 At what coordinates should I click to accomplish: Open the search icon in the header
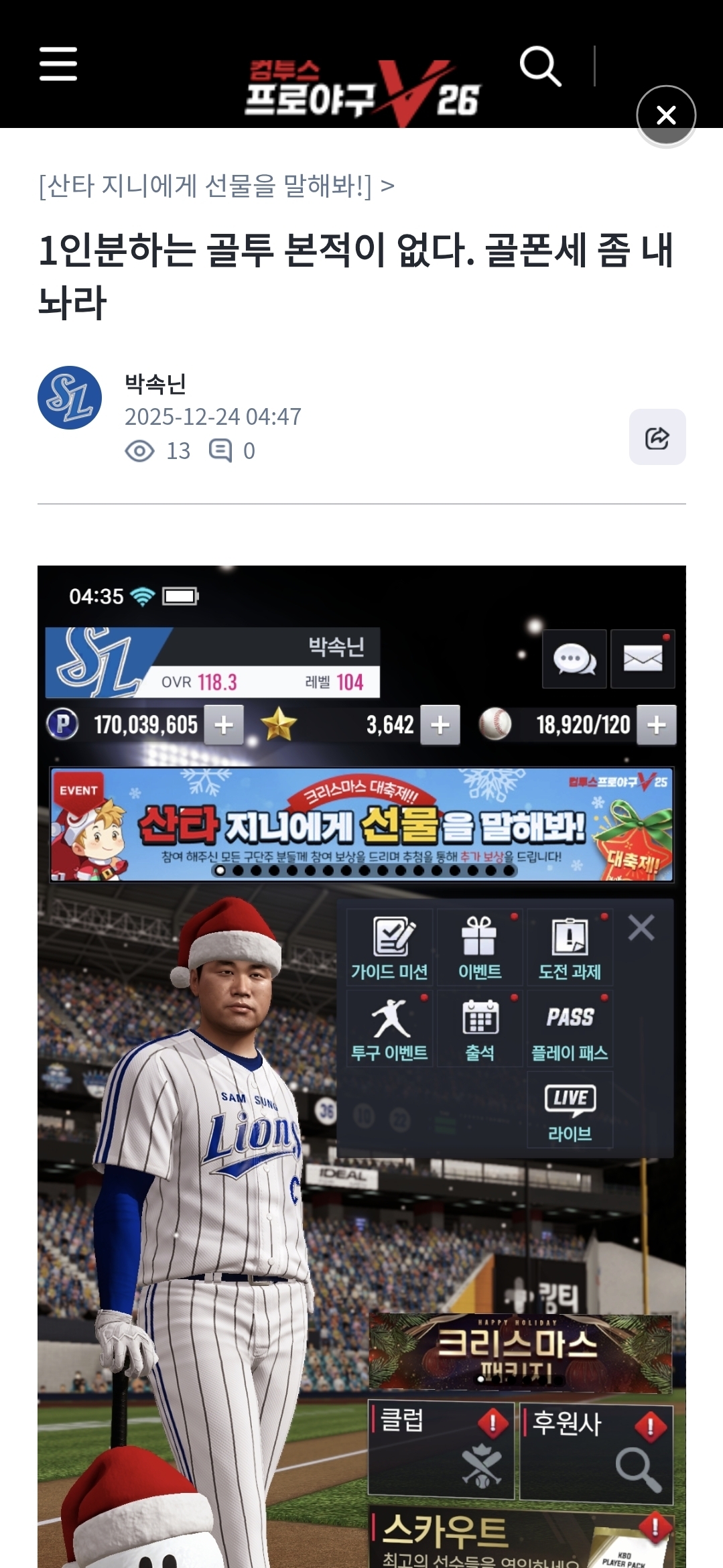coord(539,66)
